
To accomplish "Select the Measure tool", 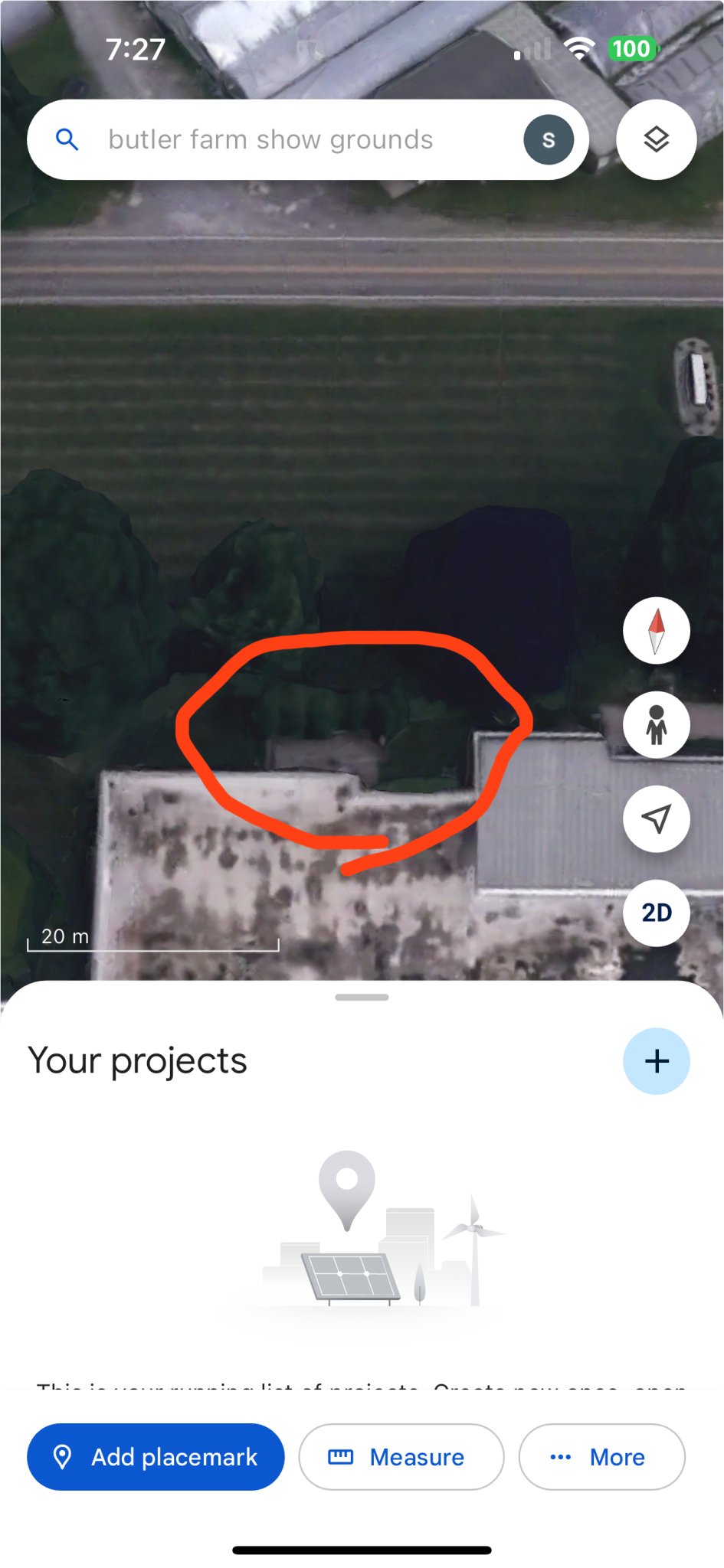I will 401,1457.
